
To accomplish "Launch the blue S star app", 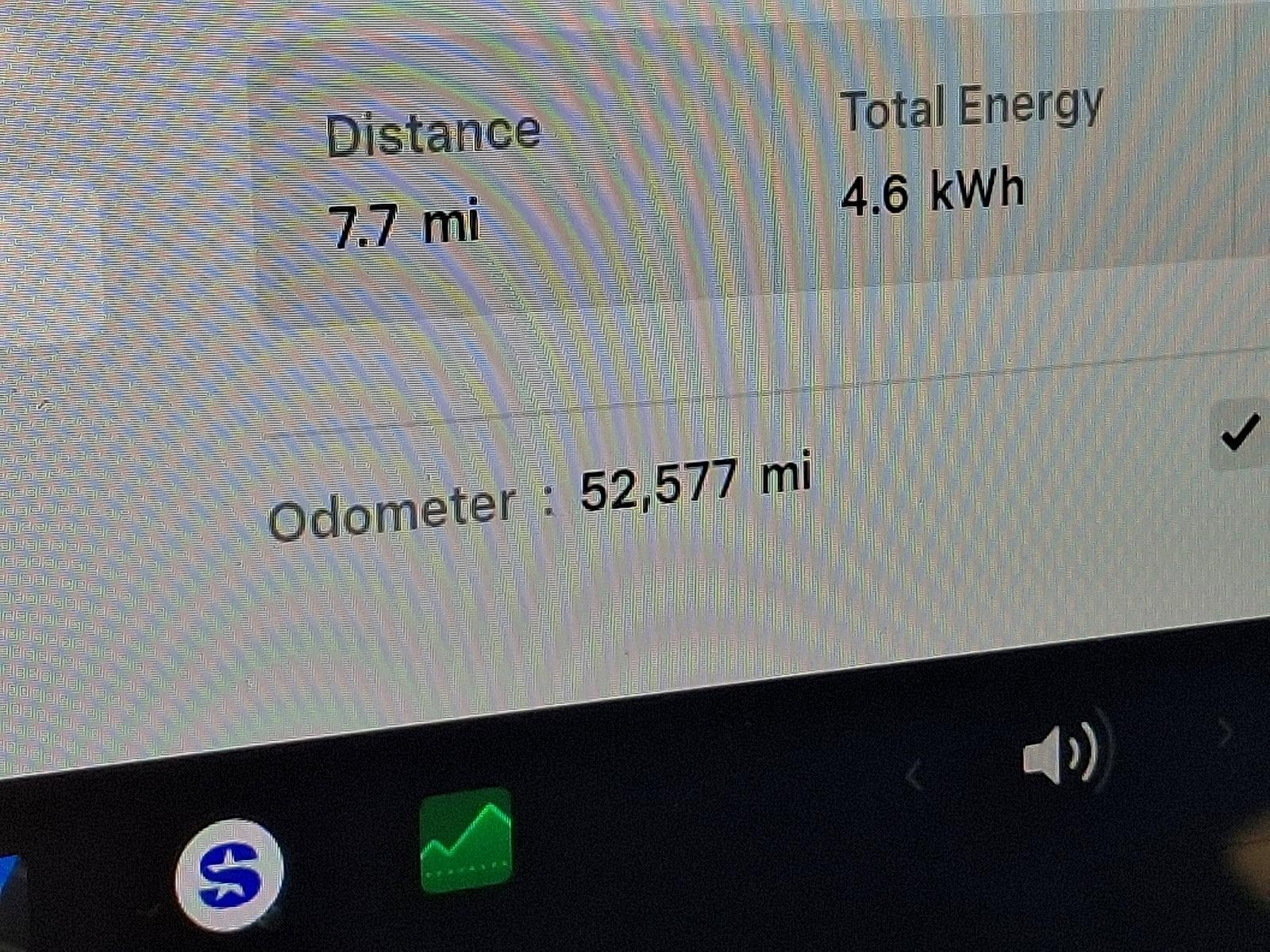I will click(x=229, y=874).
